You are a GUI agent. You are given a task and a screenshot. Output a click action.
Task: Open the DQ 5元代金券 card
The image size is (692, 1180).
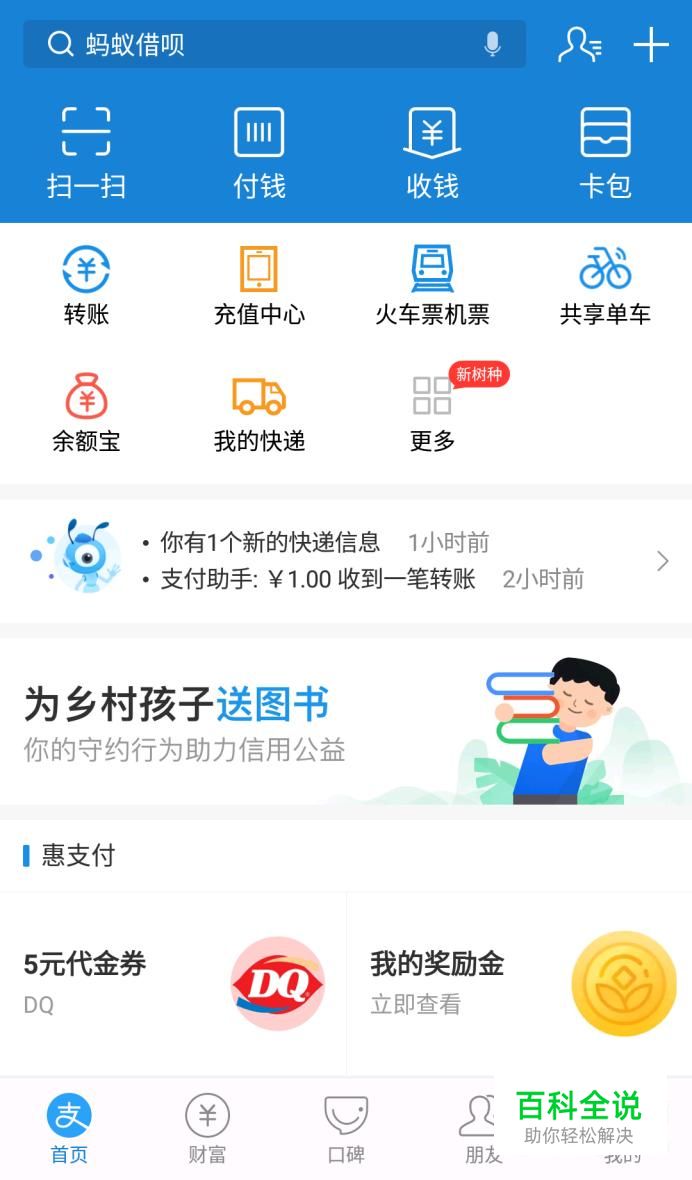pyautogui.click(x=173, y=983)
